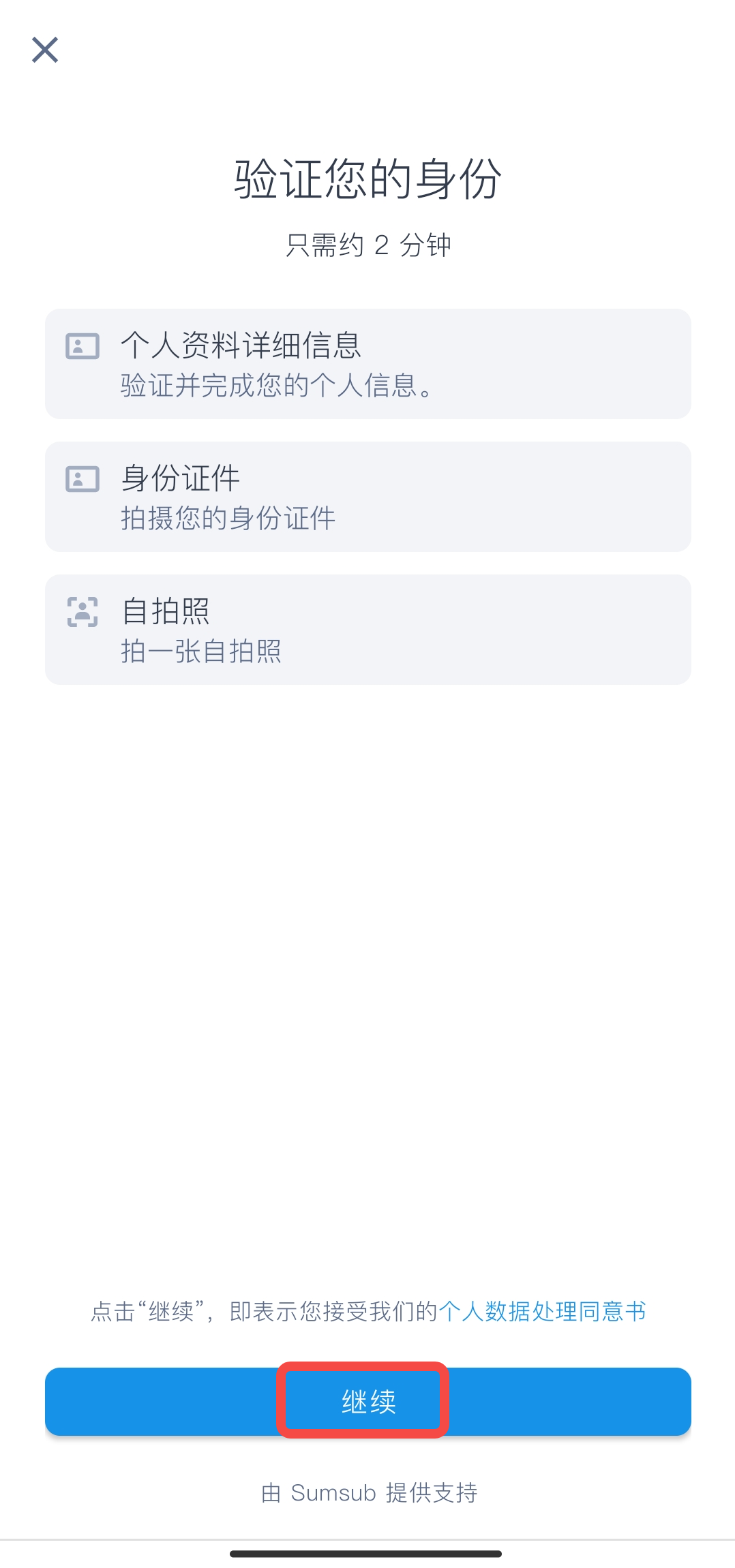Image resolution: width=735 pixels, height=1568 pixels.
Task: Open the 个人数据处理同意书 link
Action: pyautogui.click(x=543, y=1311)
